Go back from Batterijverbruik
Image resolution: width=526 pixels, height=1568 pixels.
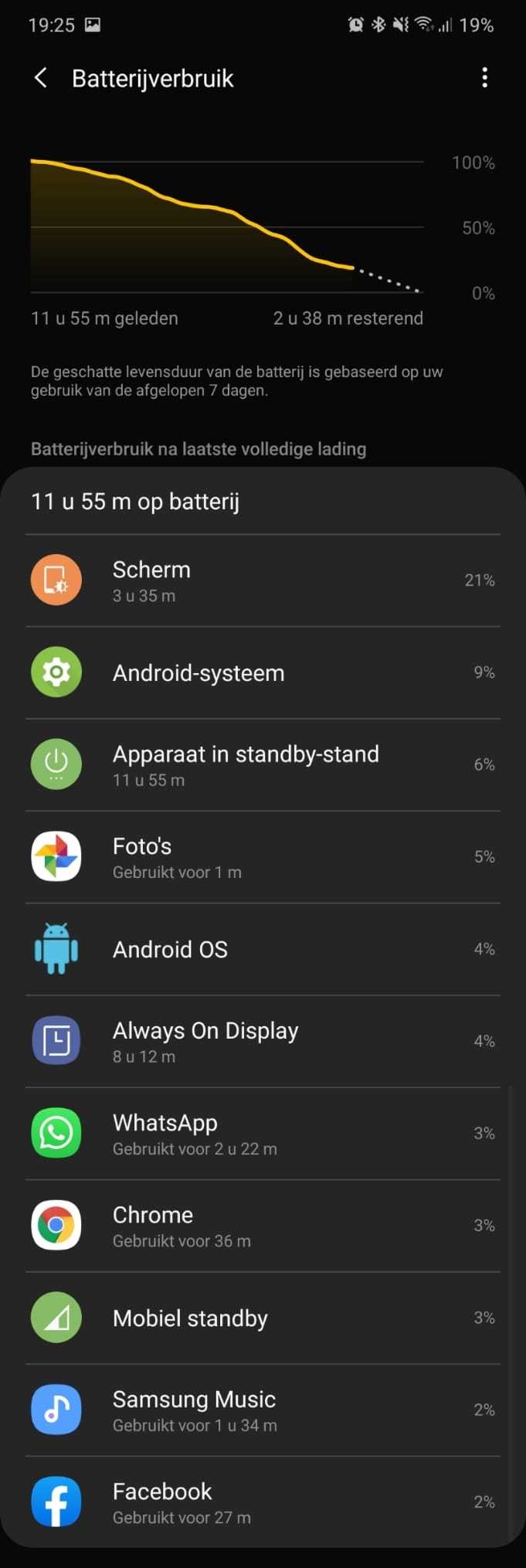tap(41, 78)
